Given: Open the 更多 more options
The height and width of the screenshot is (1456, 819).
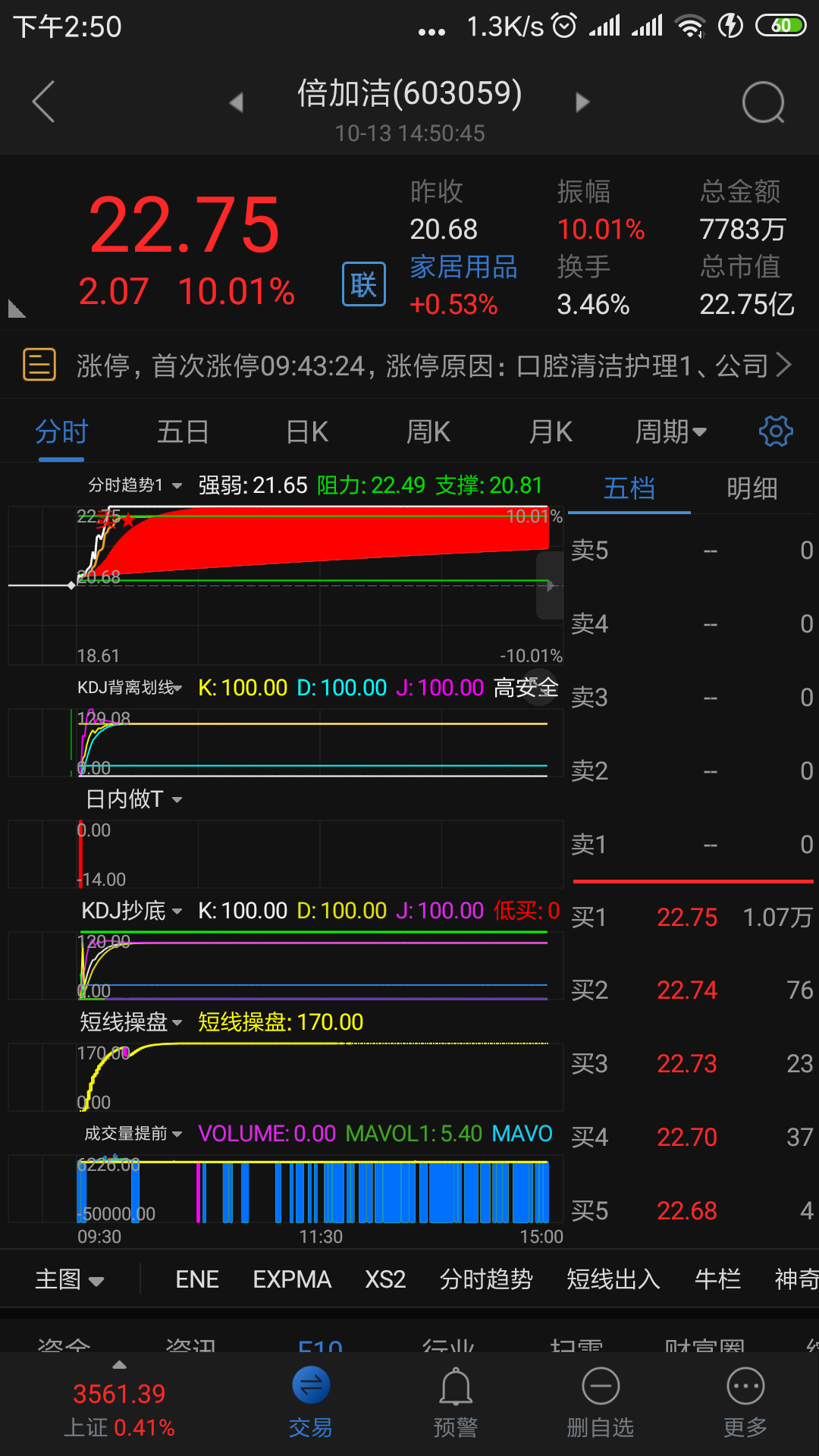Looking at the screenshot, I should (745, 1401).
